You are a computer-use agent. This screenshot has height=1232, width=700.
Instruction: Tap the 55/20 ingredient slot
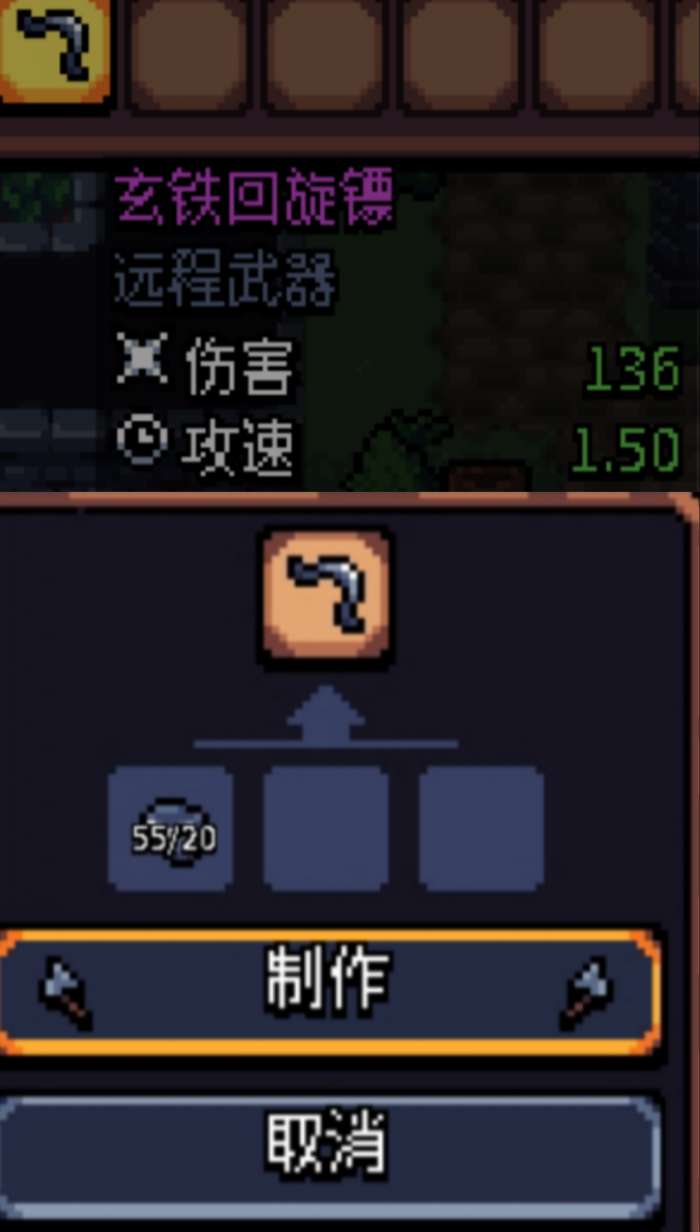(x=171, y=829)
